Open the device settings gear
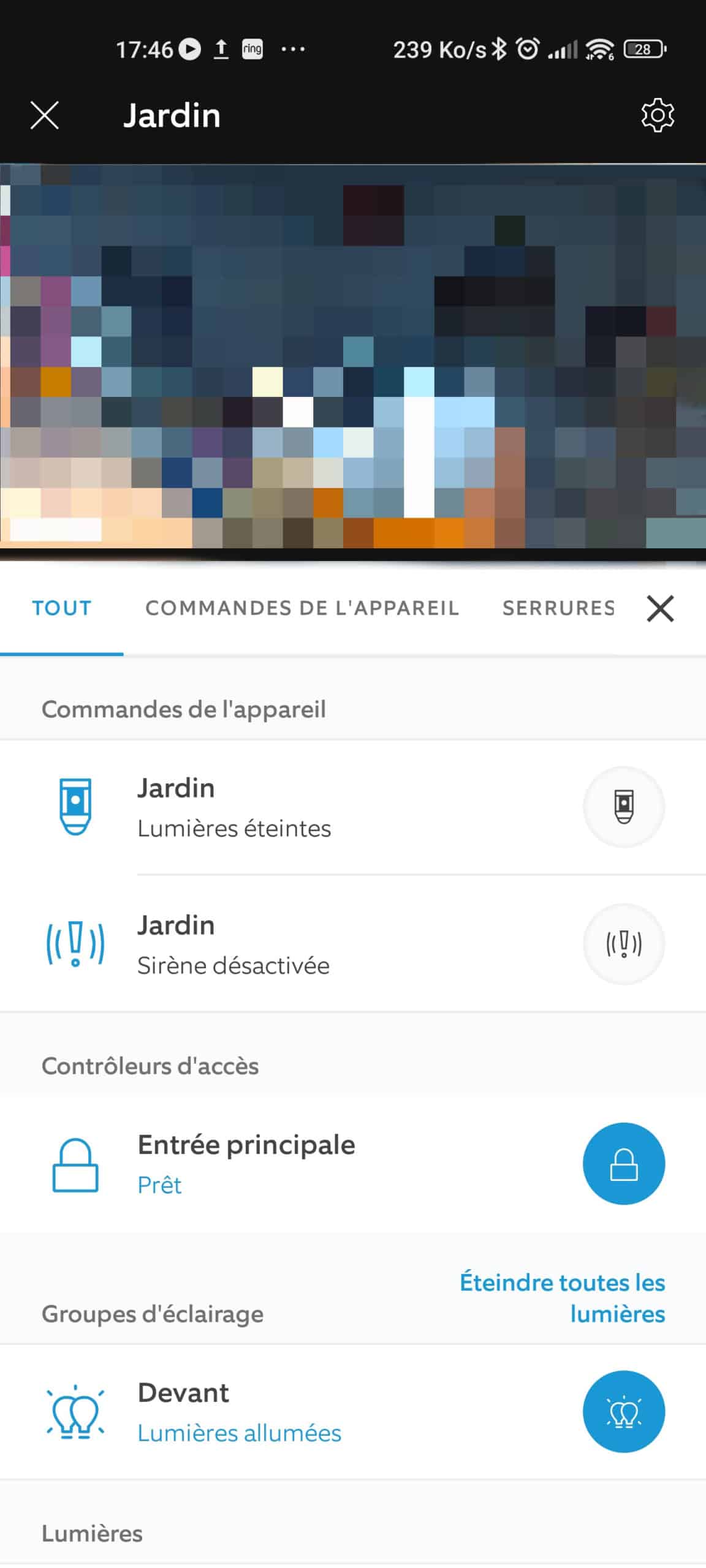This screenshot has height=1568, width=706. [658, 115]
